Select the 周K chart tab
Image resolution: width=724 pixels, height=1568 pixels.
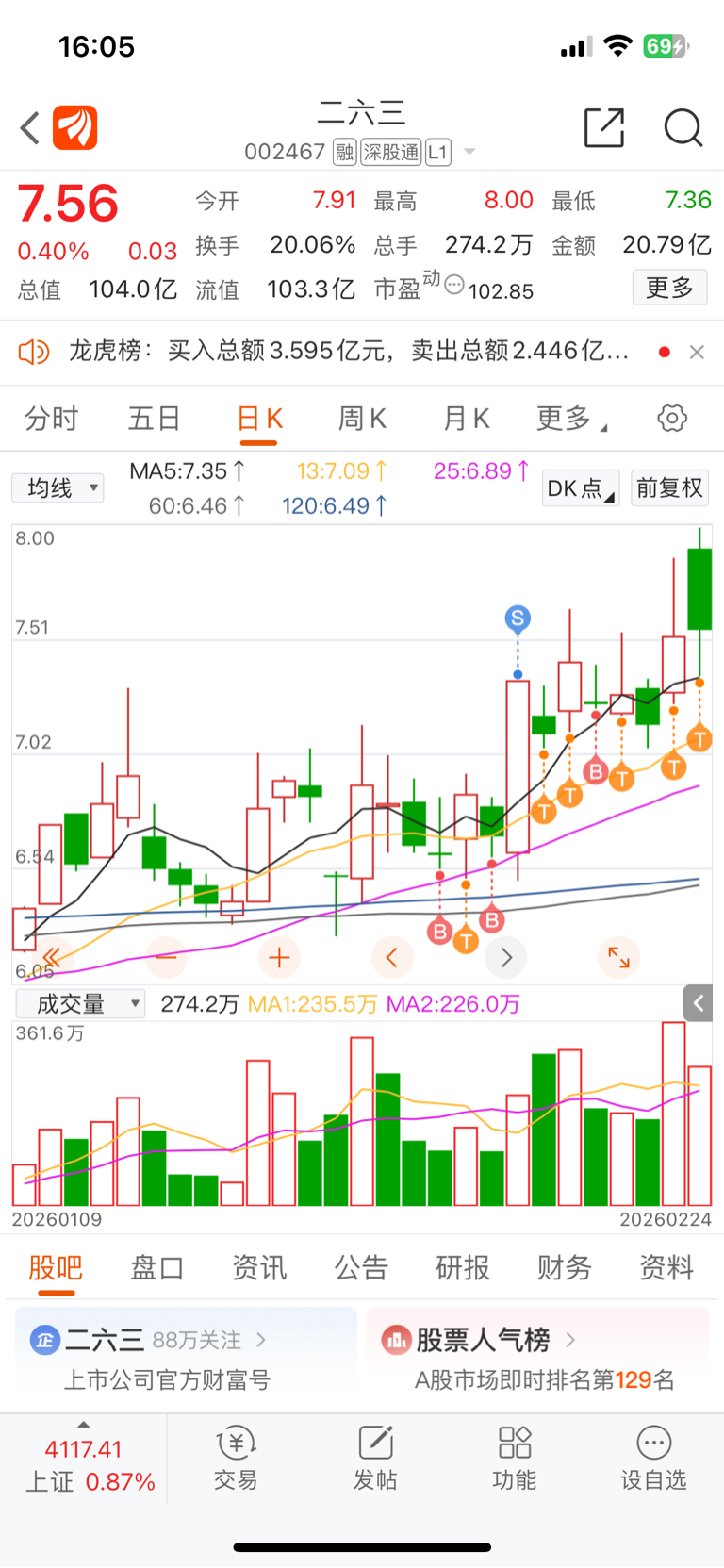tap(362, 419)
